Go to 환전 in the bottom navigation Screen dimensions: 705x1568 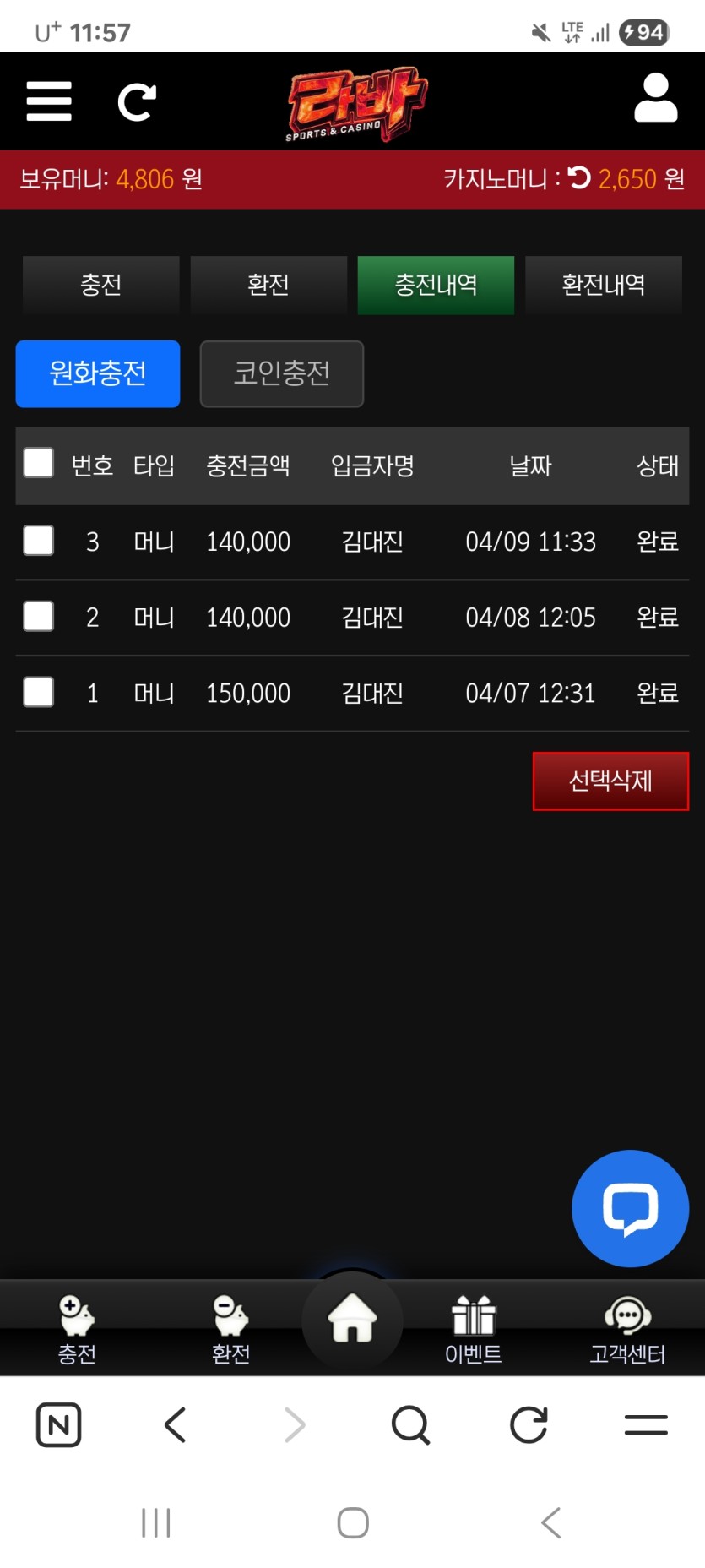click(x=230, y=1329)
